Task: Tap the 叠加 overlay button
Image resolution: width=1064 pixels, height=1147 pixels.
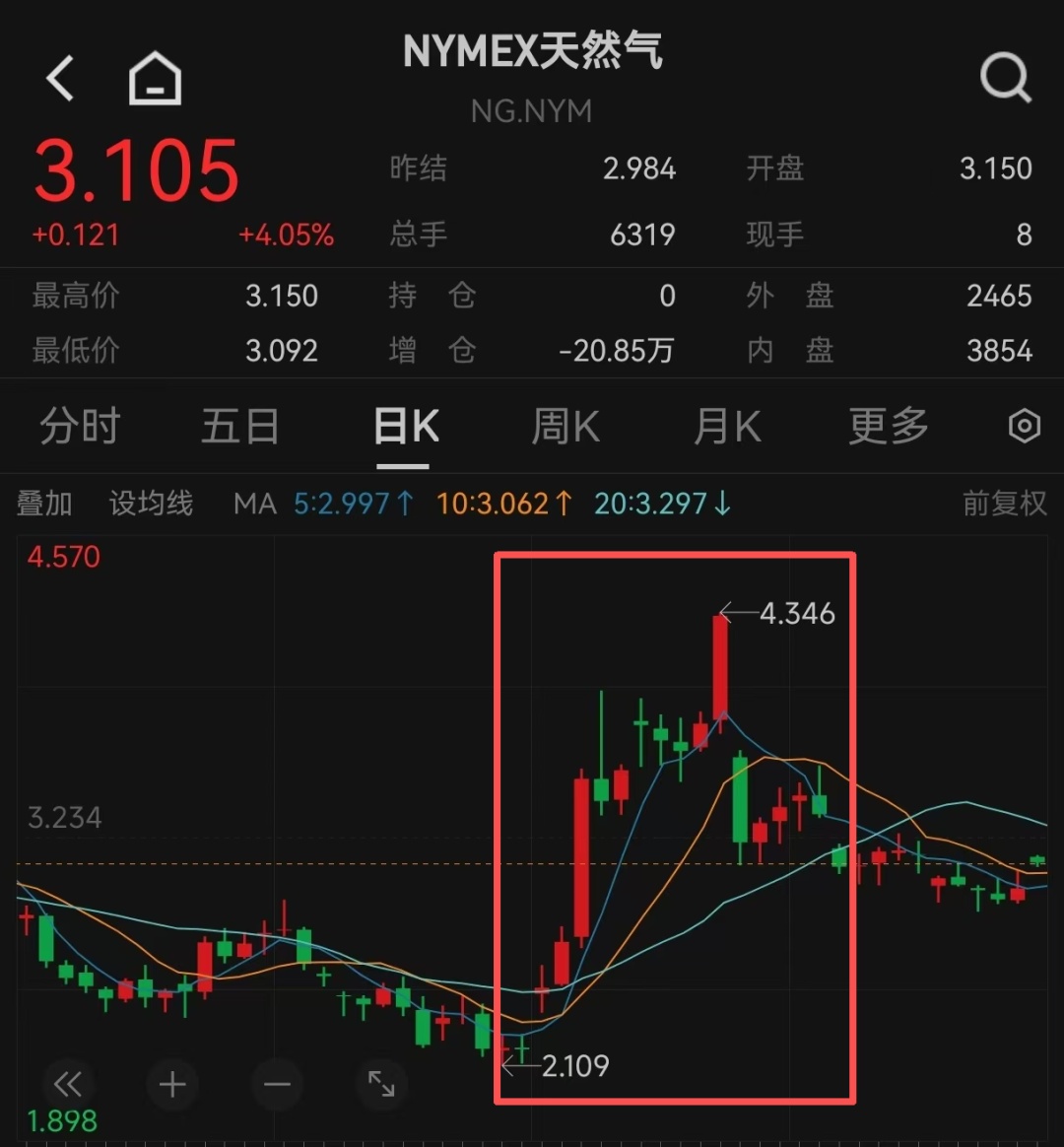Action: coord(43,504)
